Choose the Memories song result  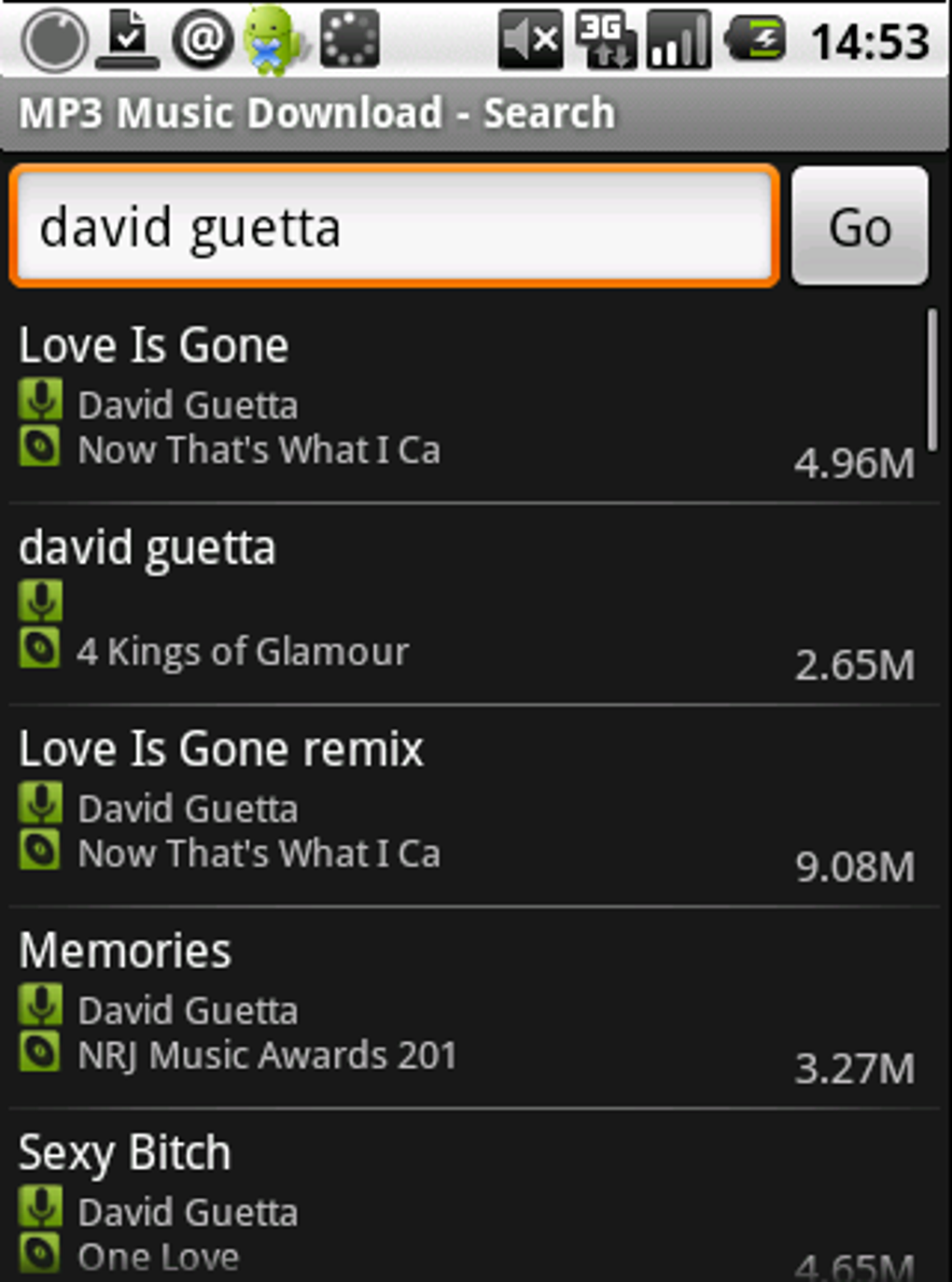pos(467,1007)
